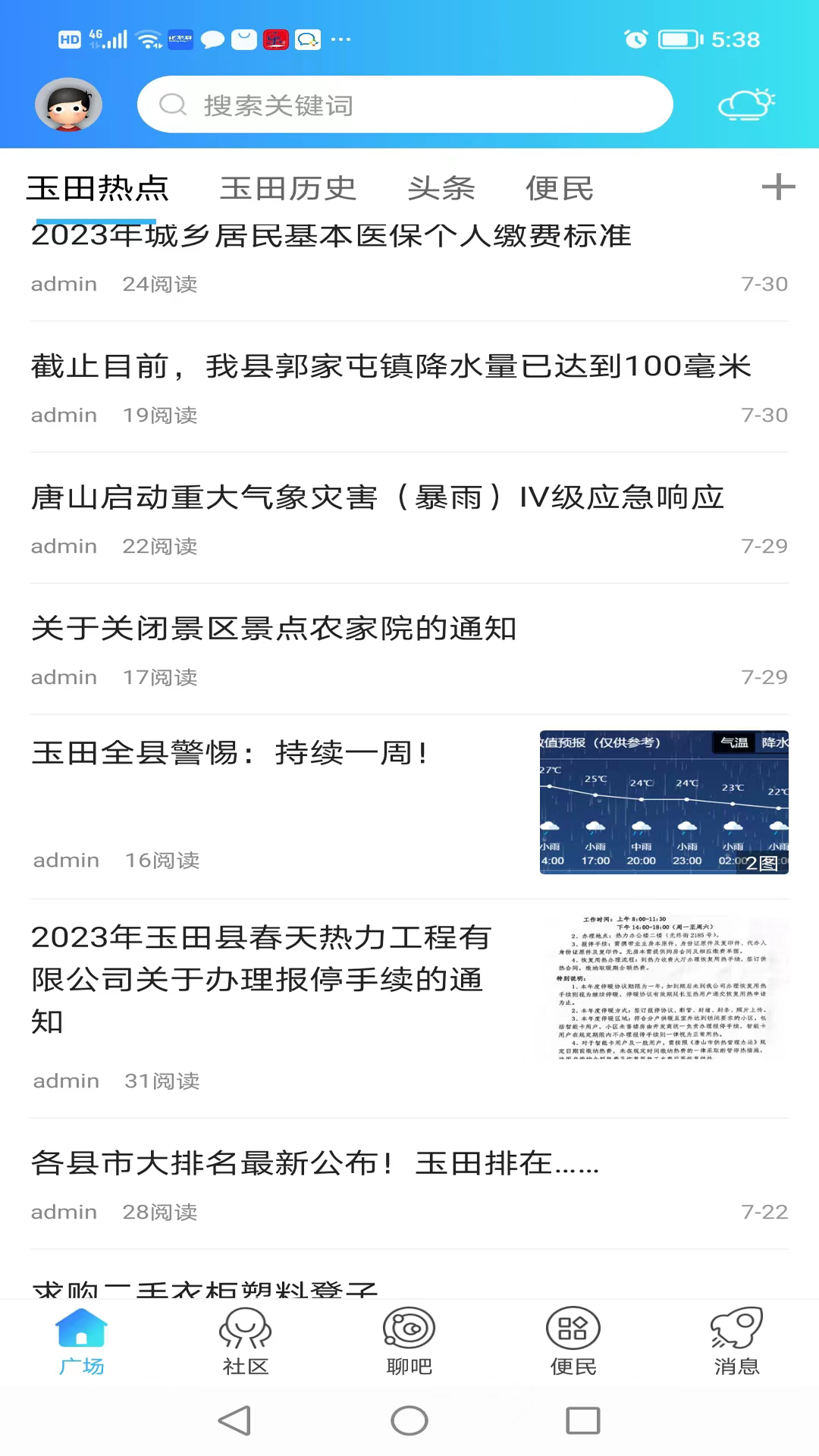Tap the magnifier icon in the search field
This screenshot has height=1456, width=819.
click(173, 104)
